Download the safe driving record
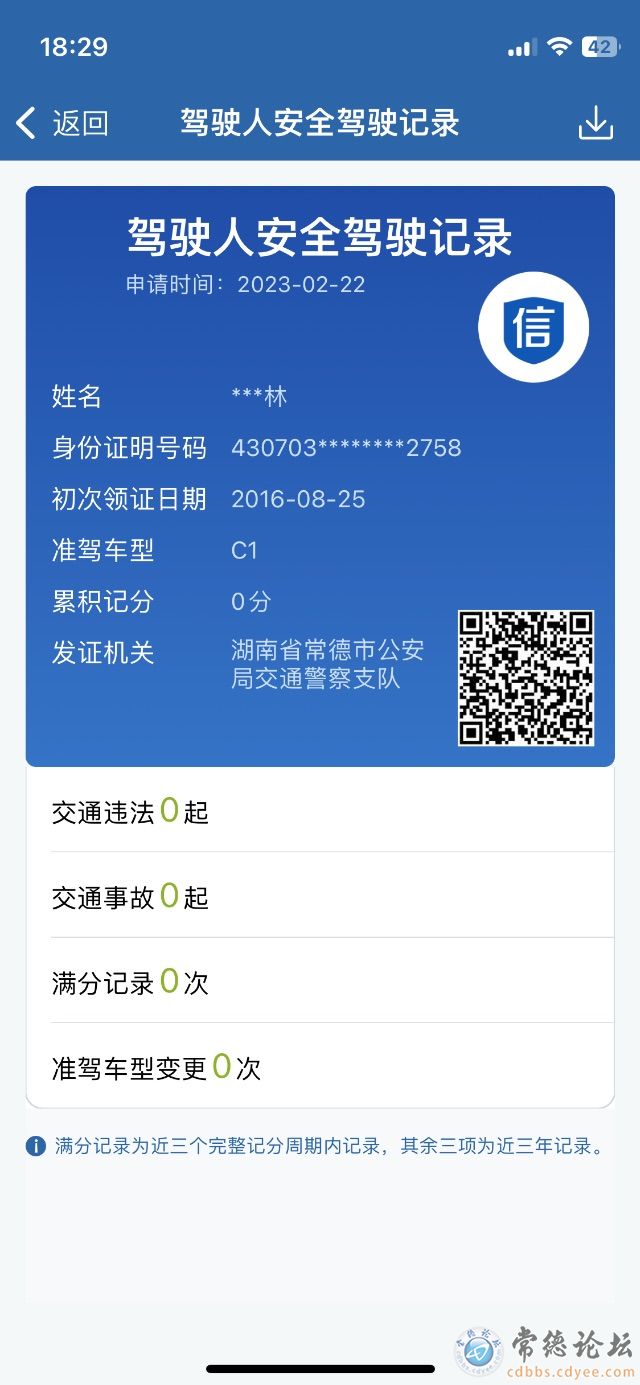 (x=595, y=123)
